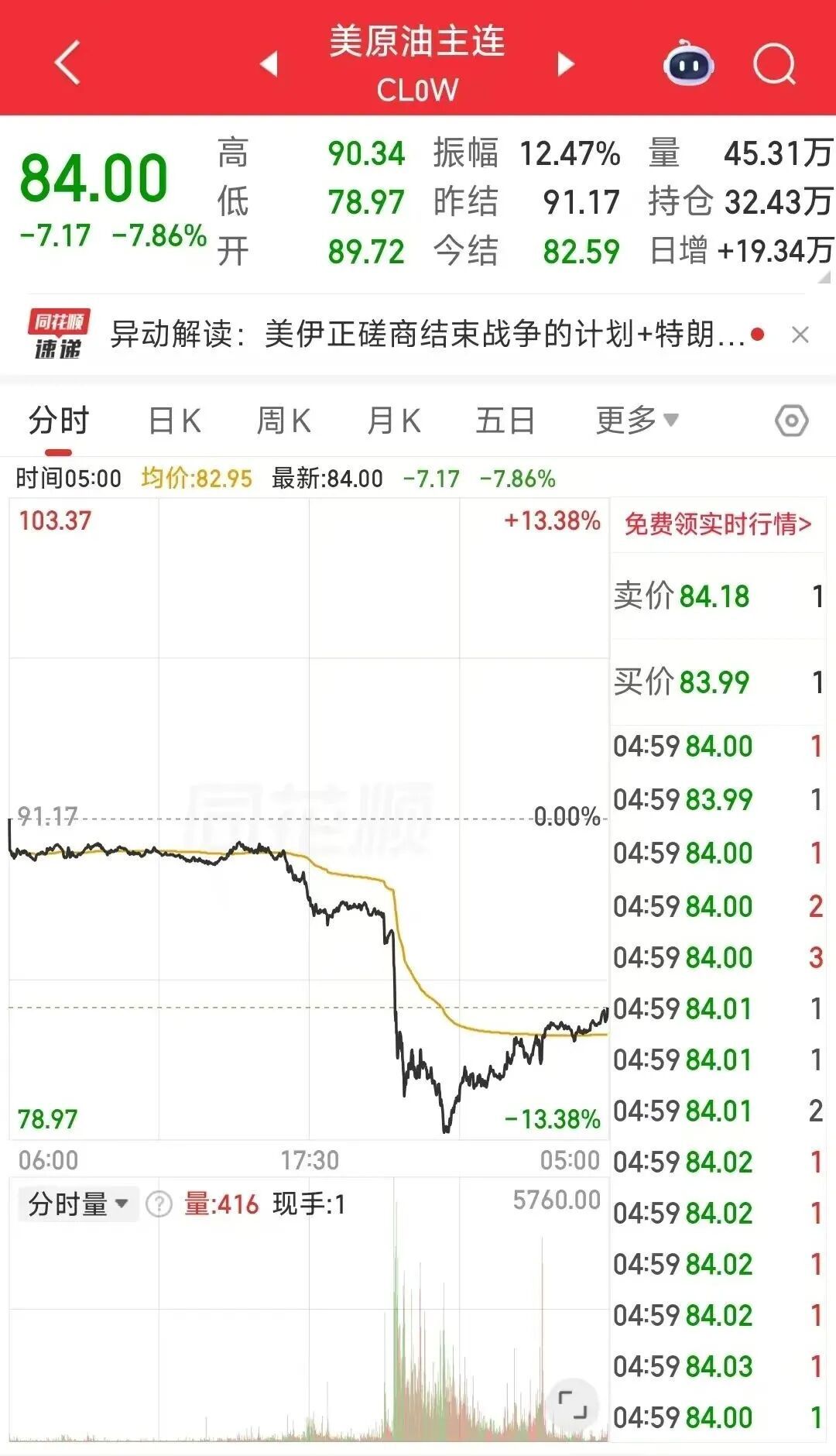Switch to the 五日 five-day chart tab
The image size is (836, 1456).
pyautogui.click(x=505, y=419)
